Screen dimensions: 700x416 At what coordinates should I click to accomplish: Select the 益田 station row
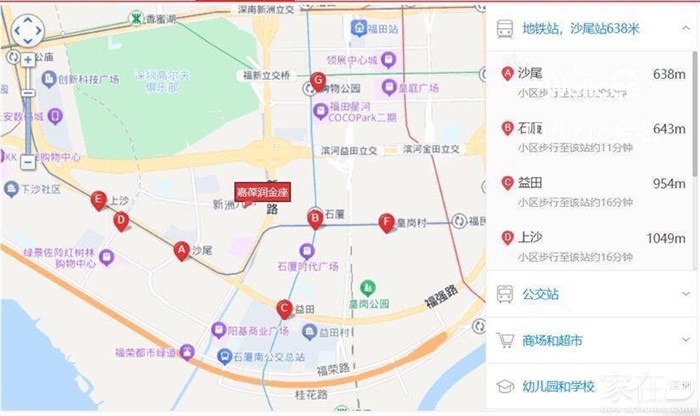pyautogui.click(x=592, y=192)
